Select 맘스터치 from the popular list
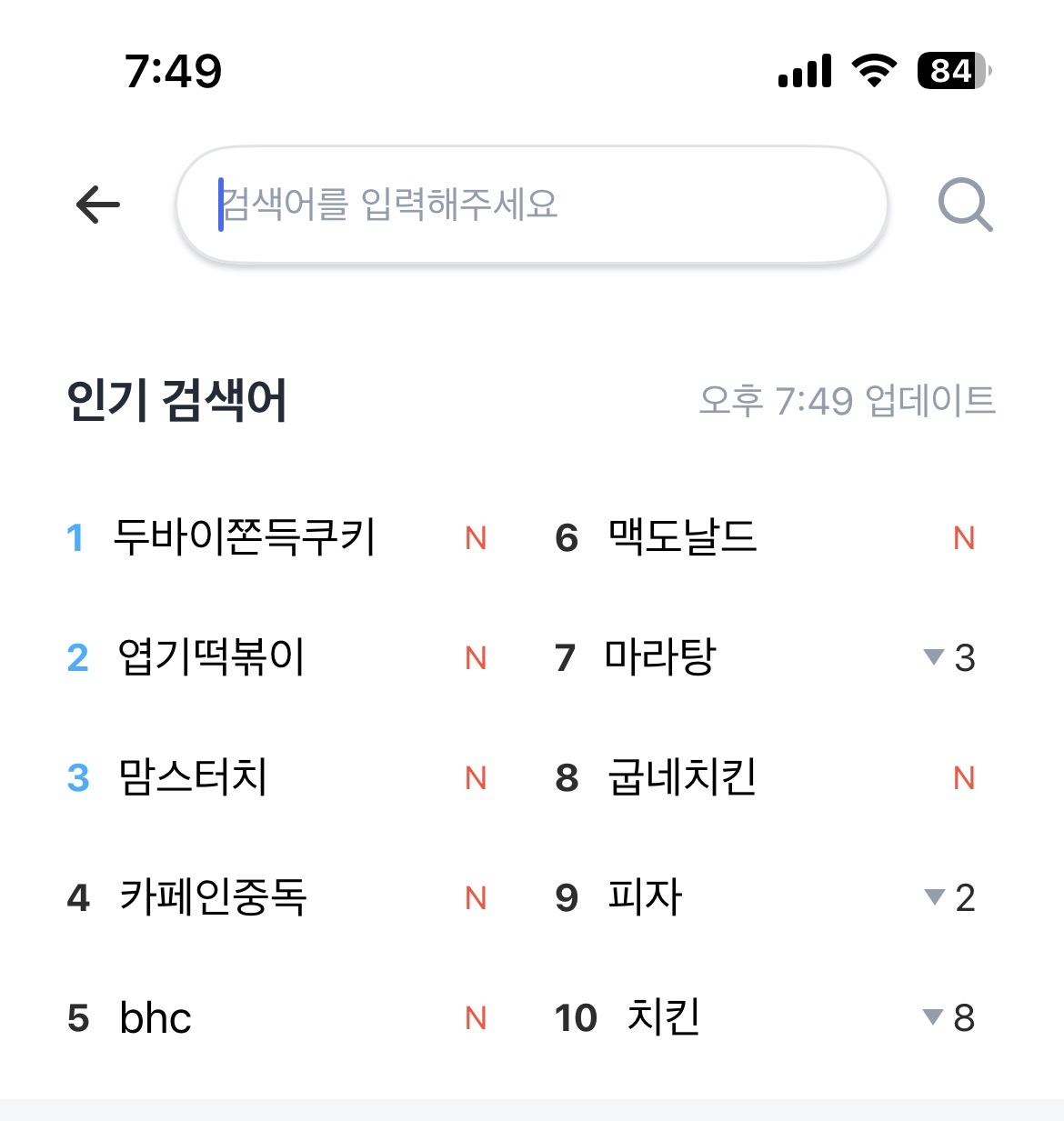The height and width of the screenshot is (1121, 1064). (193, 777)
